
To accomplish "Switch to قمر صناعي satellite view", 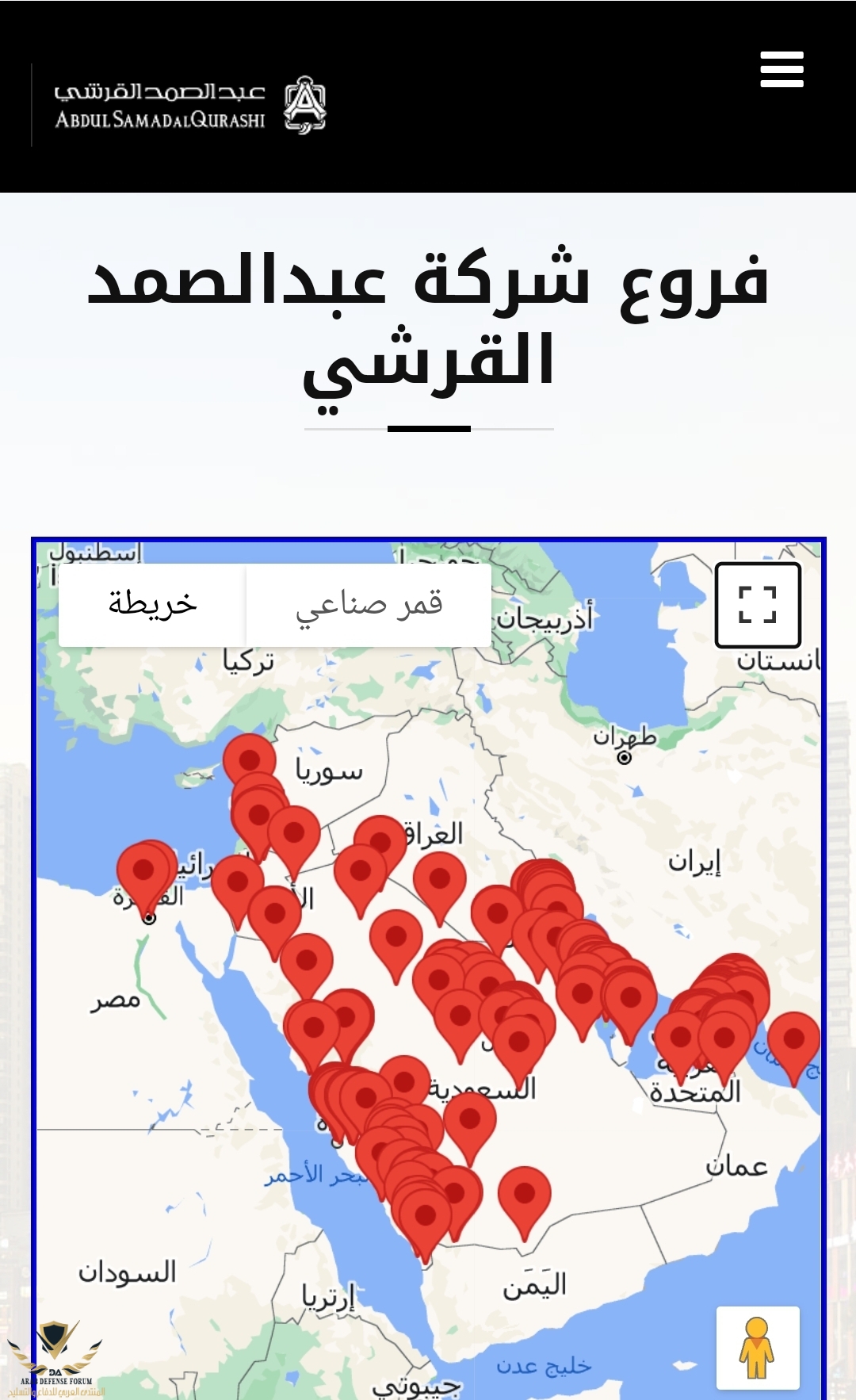I will [369, 605].
